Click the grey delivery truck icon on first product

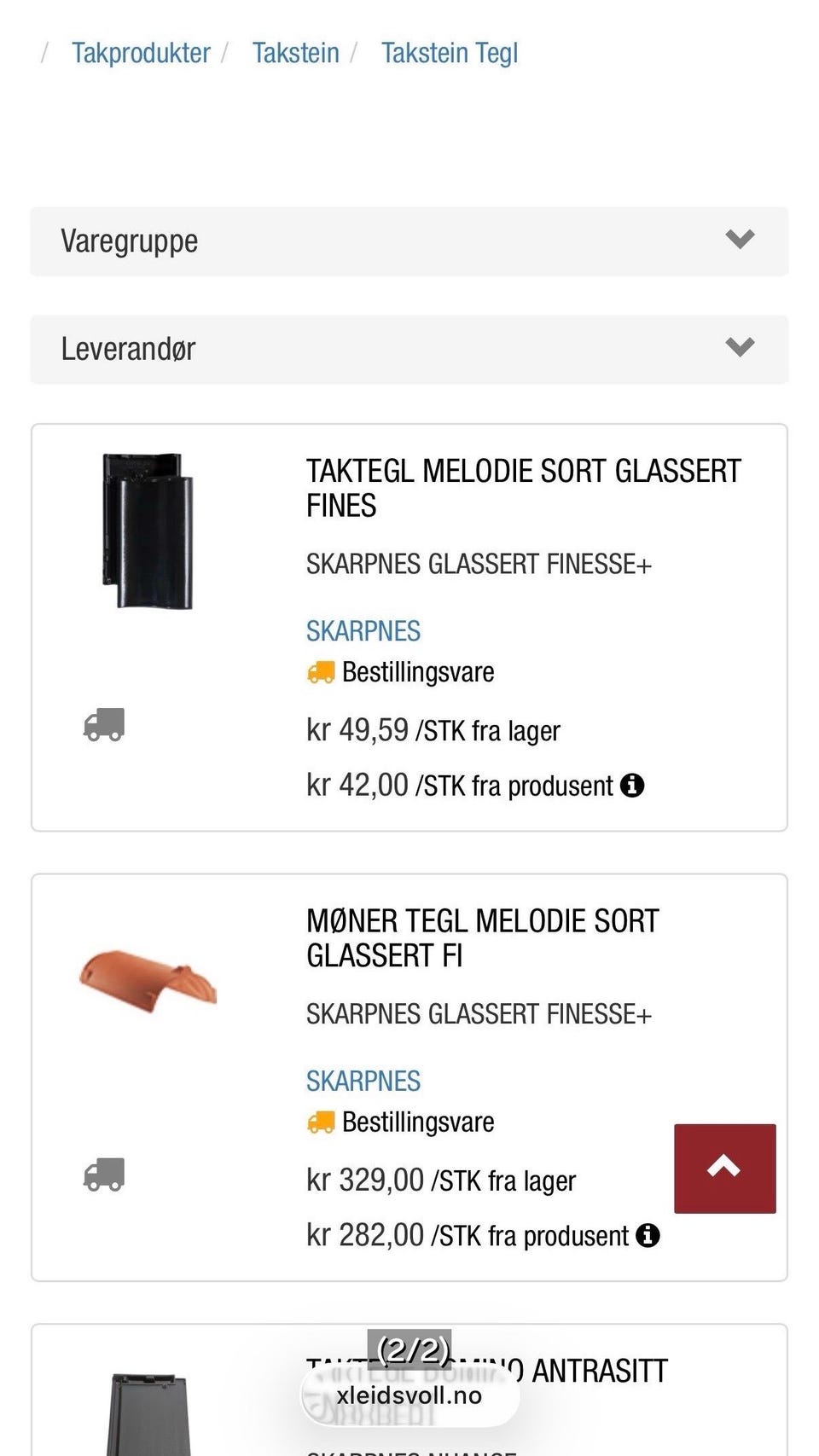tap(103, 726)
